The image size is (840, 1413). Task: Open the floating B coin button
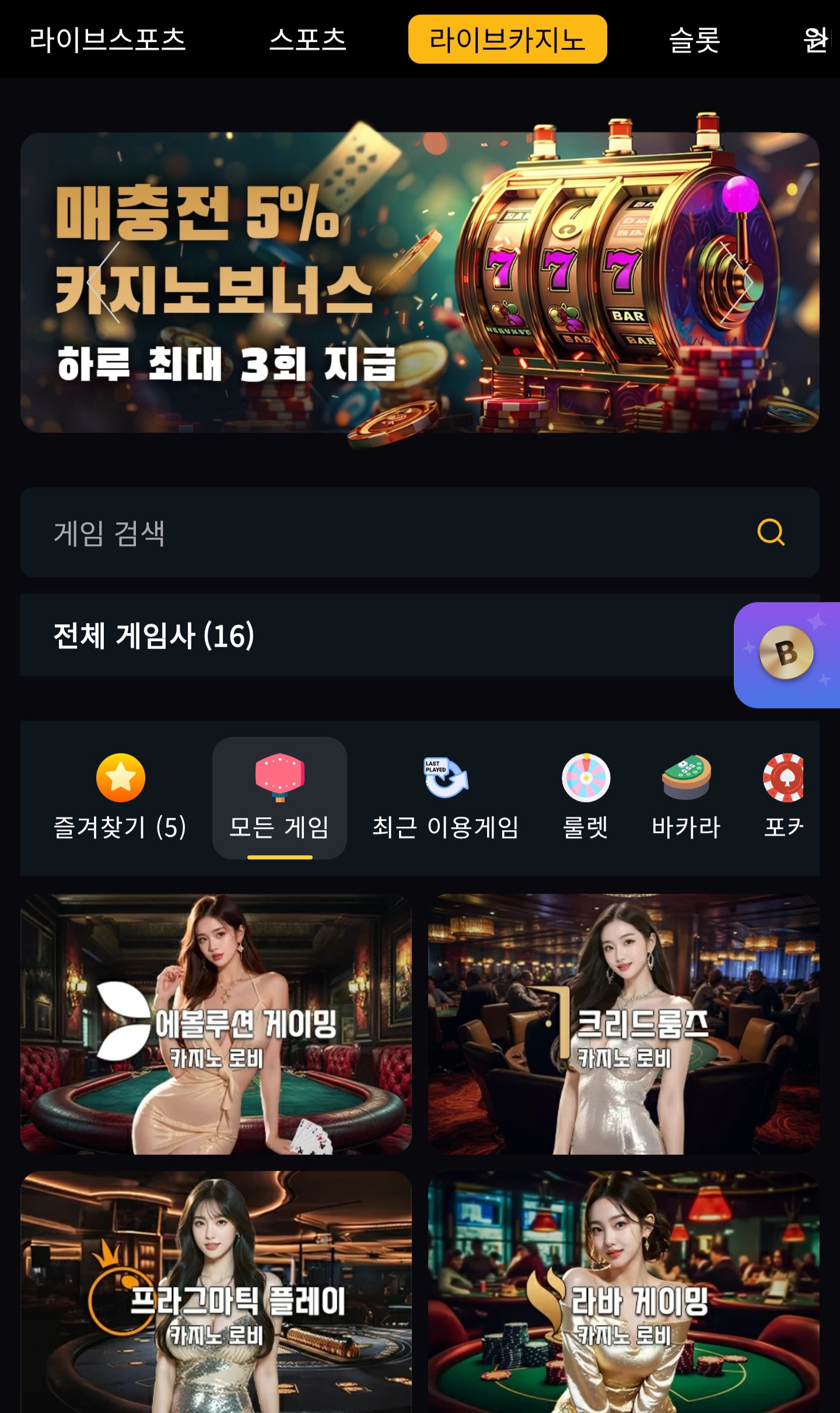point(786,653)
